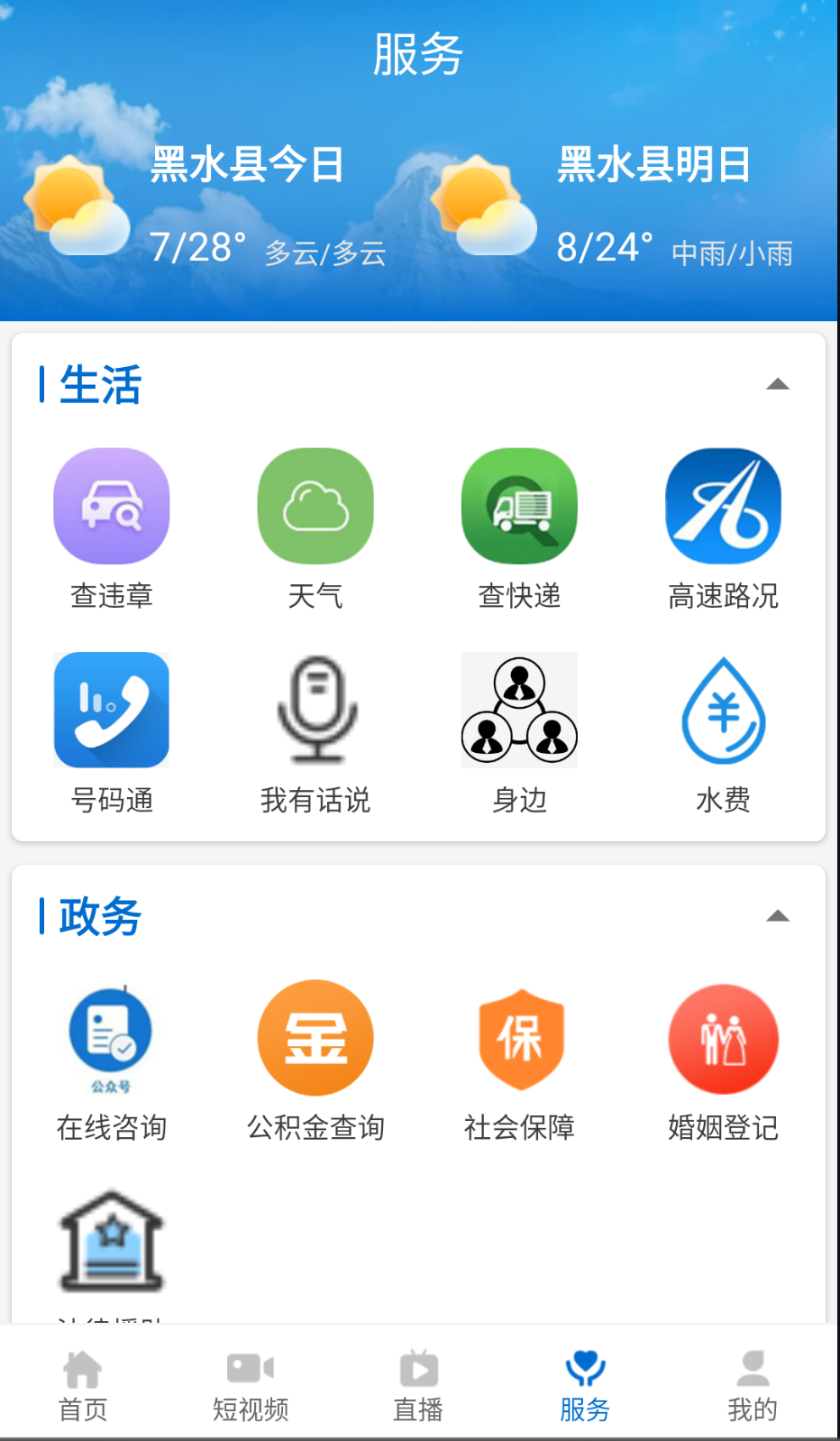Check 高速路况 highway conditions
This screenshot has width=840, height=1441.
pos(723,506)
